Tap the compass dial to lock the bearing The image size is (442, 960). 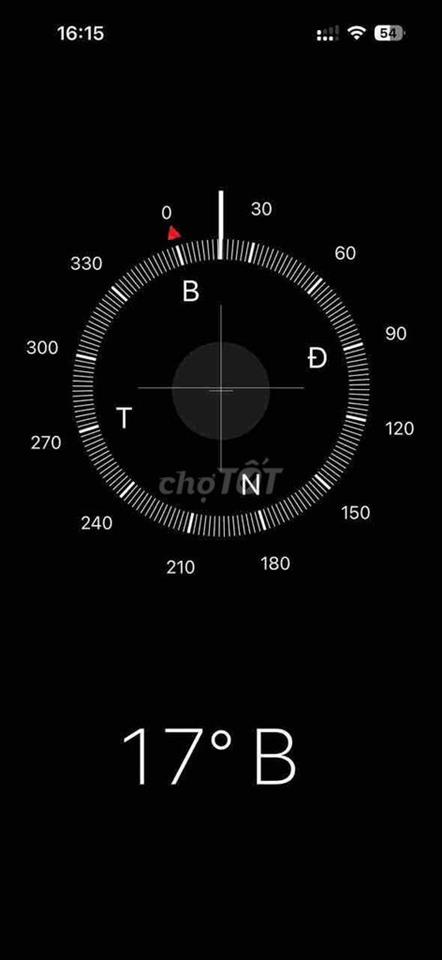[221, 388]
